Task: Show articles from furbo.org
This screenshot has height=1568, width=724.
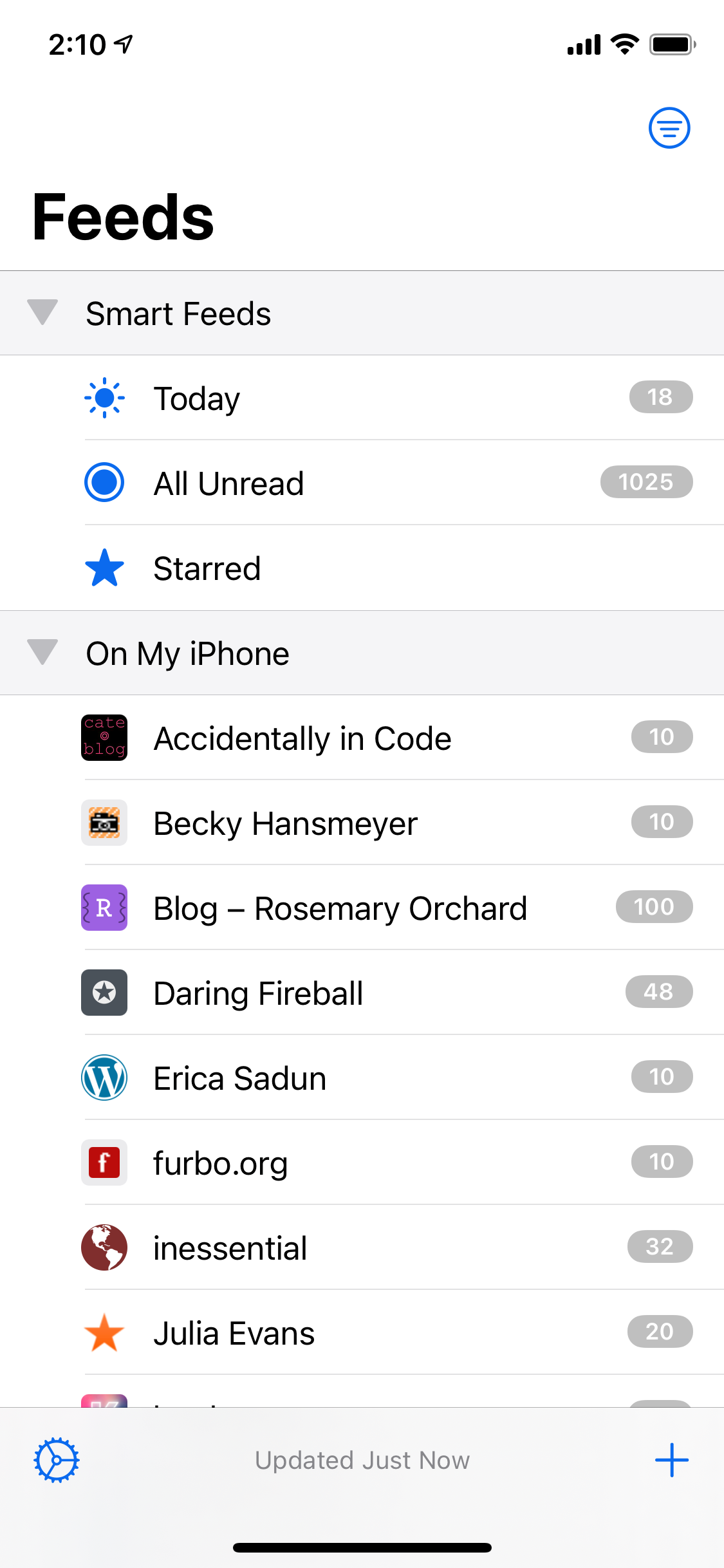Action: coord(220,1163)
